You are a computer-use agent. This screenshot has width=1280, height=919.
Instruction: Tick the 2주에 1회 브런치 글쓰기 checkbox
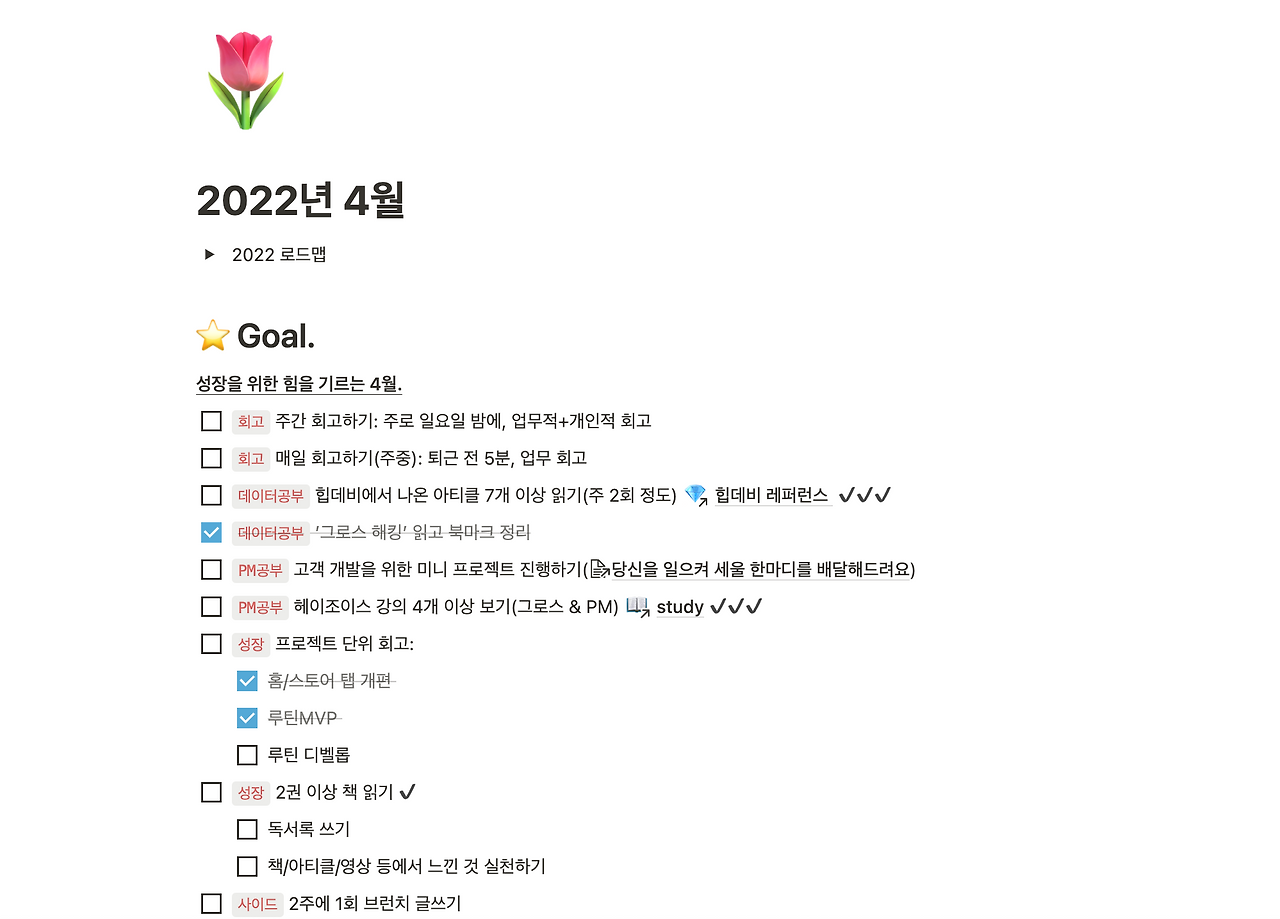pos(211,903)
